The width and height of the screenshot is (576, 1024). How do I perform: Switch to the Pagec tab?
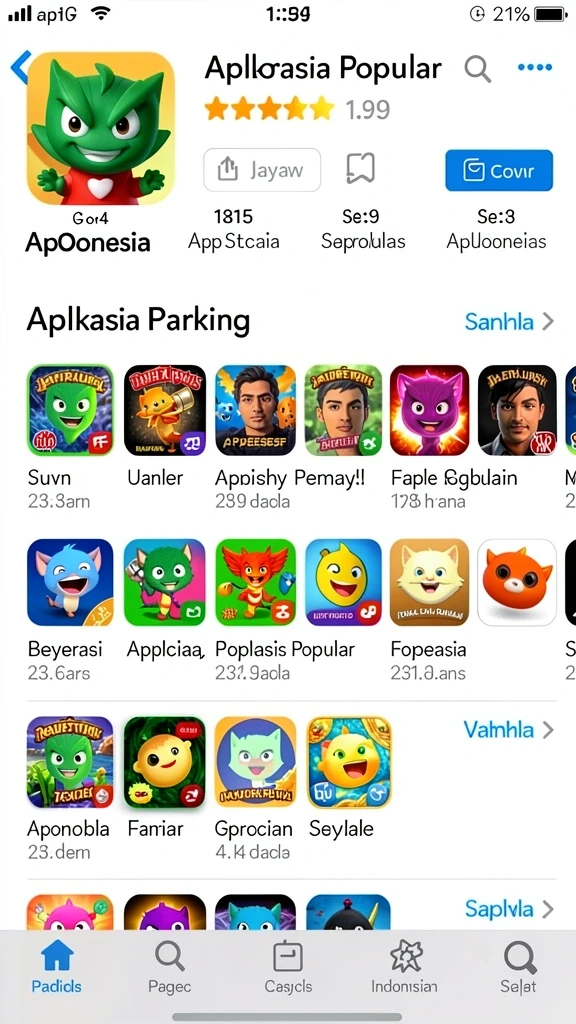tap(170, 967)
